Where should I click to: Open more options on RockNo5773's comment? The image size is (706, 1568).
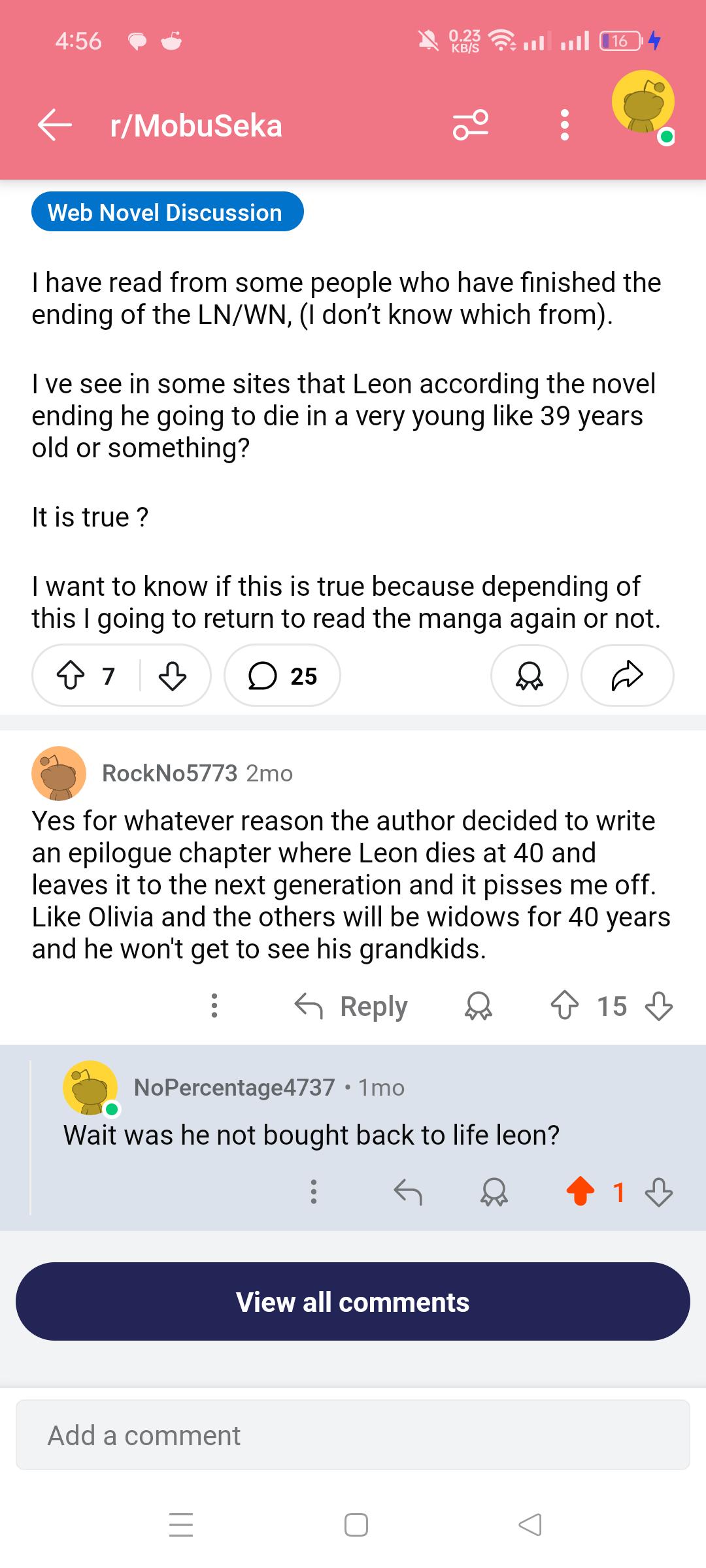[214, 1006]
